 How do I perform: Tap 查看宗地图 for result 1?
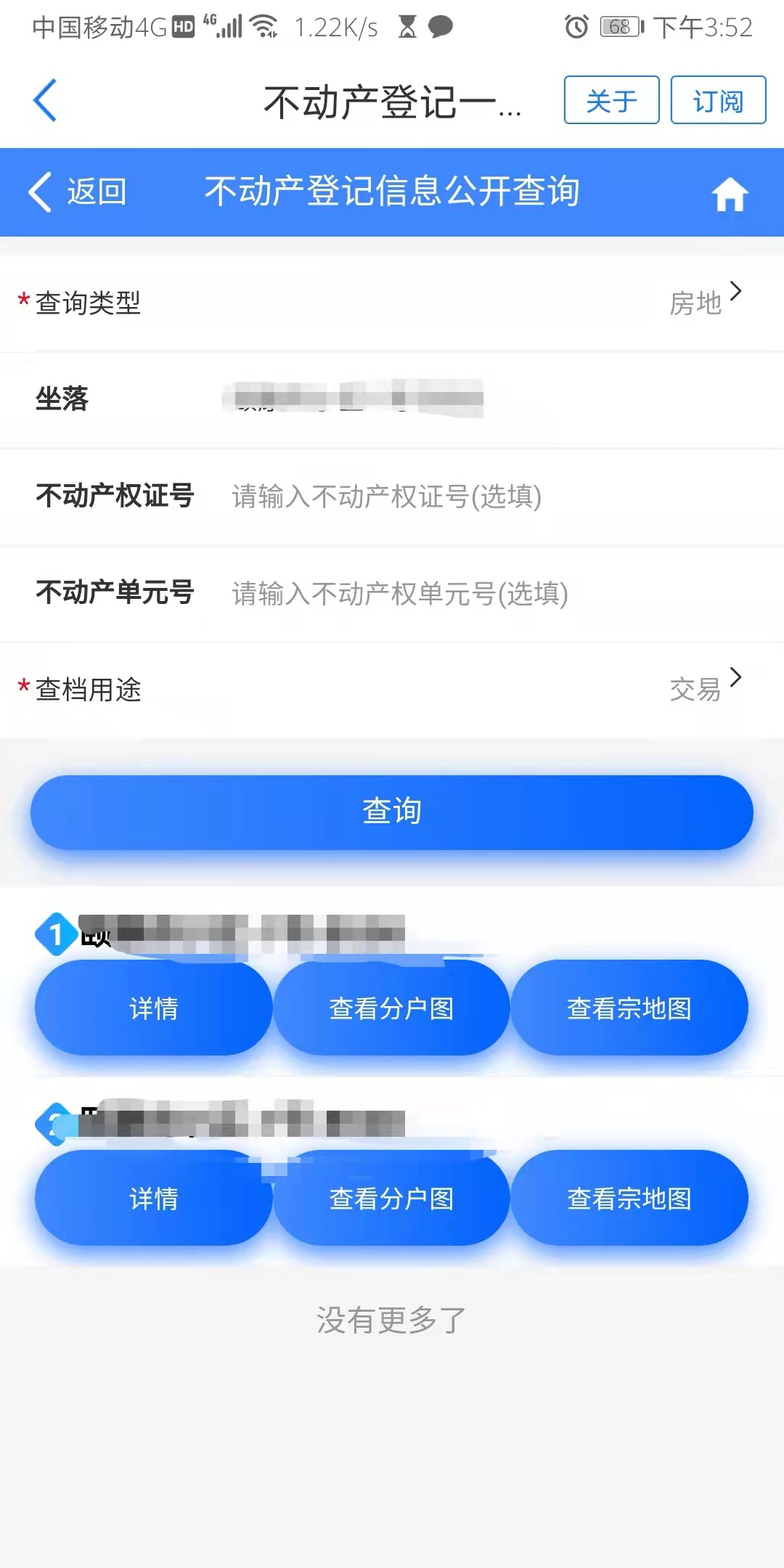tap(629, 1008)
